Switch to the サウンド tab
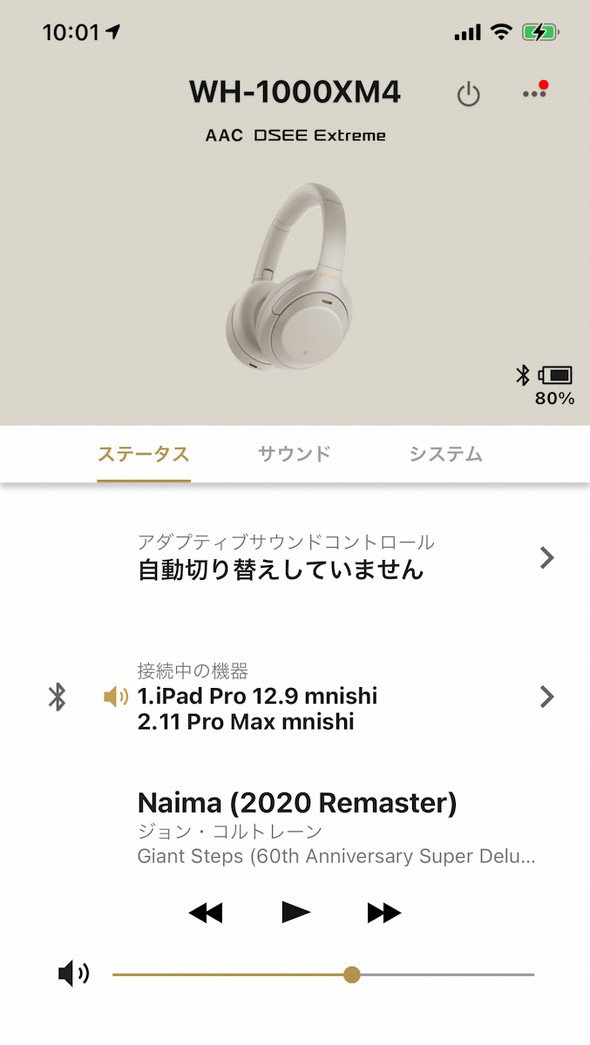Image resolution: width=590 pixels, height=1045 pixels. tap(294, 454)
